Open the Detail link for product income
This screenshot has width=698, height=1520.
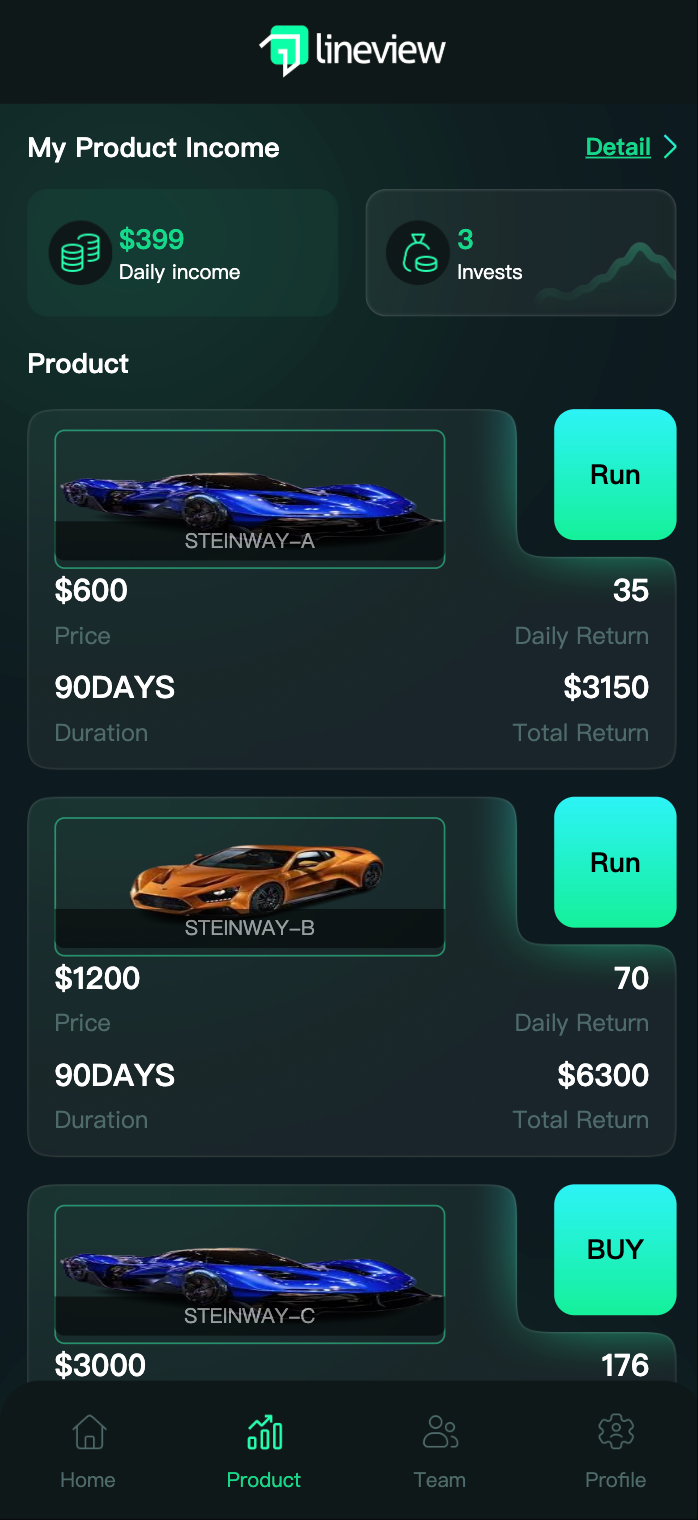(x=618, y=147)
